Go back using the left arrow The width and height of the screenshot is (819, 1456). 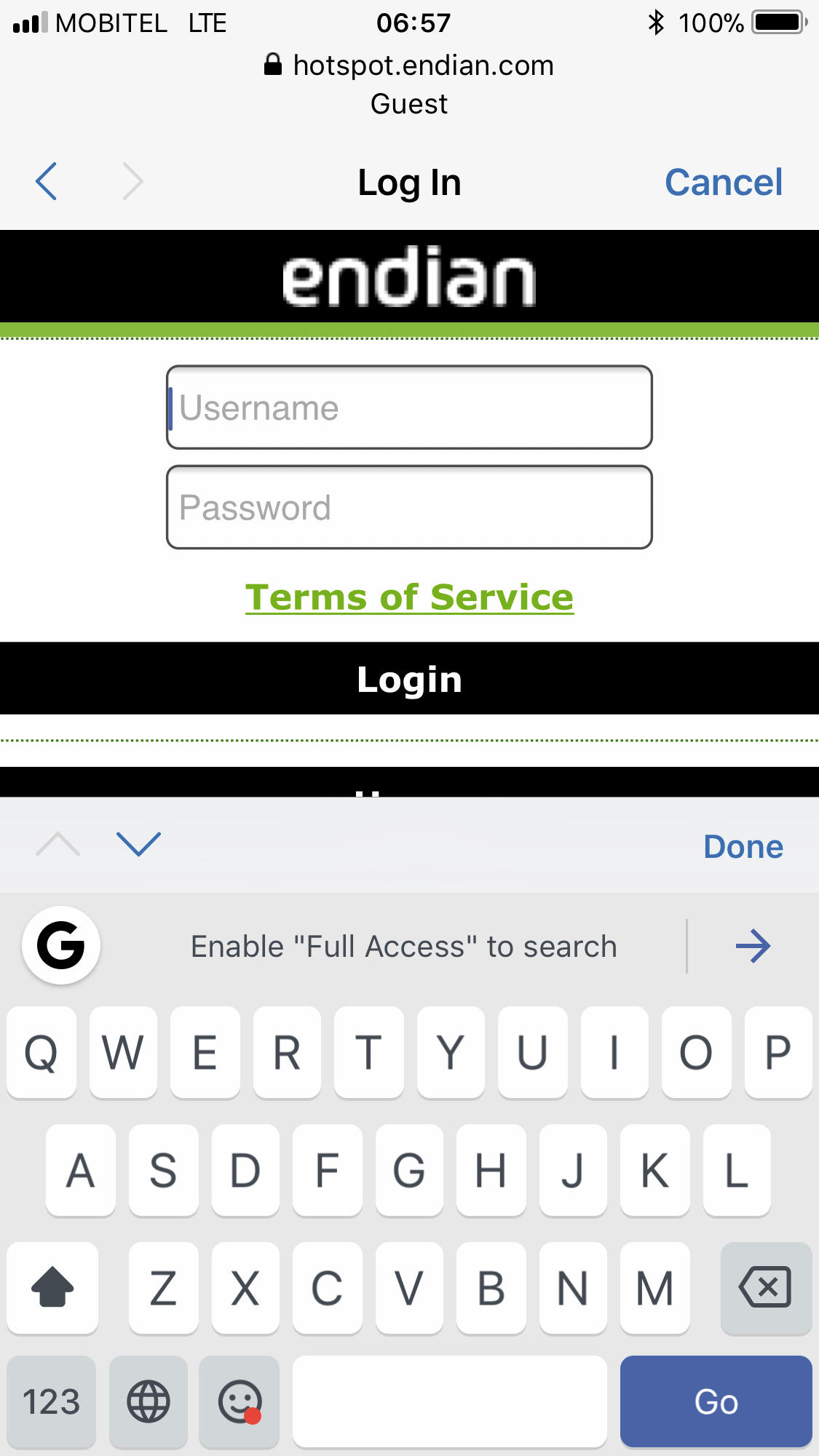click(46, 181)
